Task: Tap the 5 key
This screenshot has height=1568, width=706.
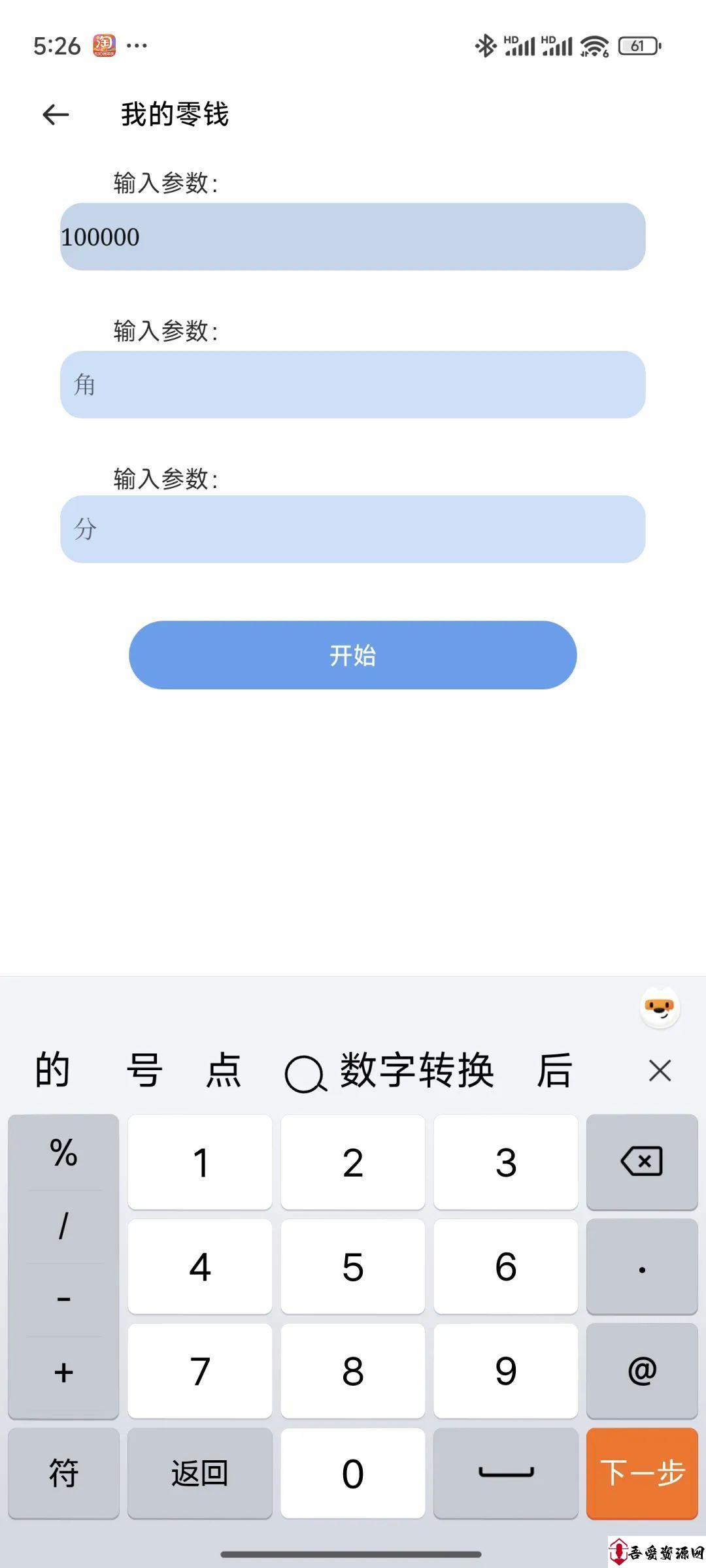Action: (353, 1266)
